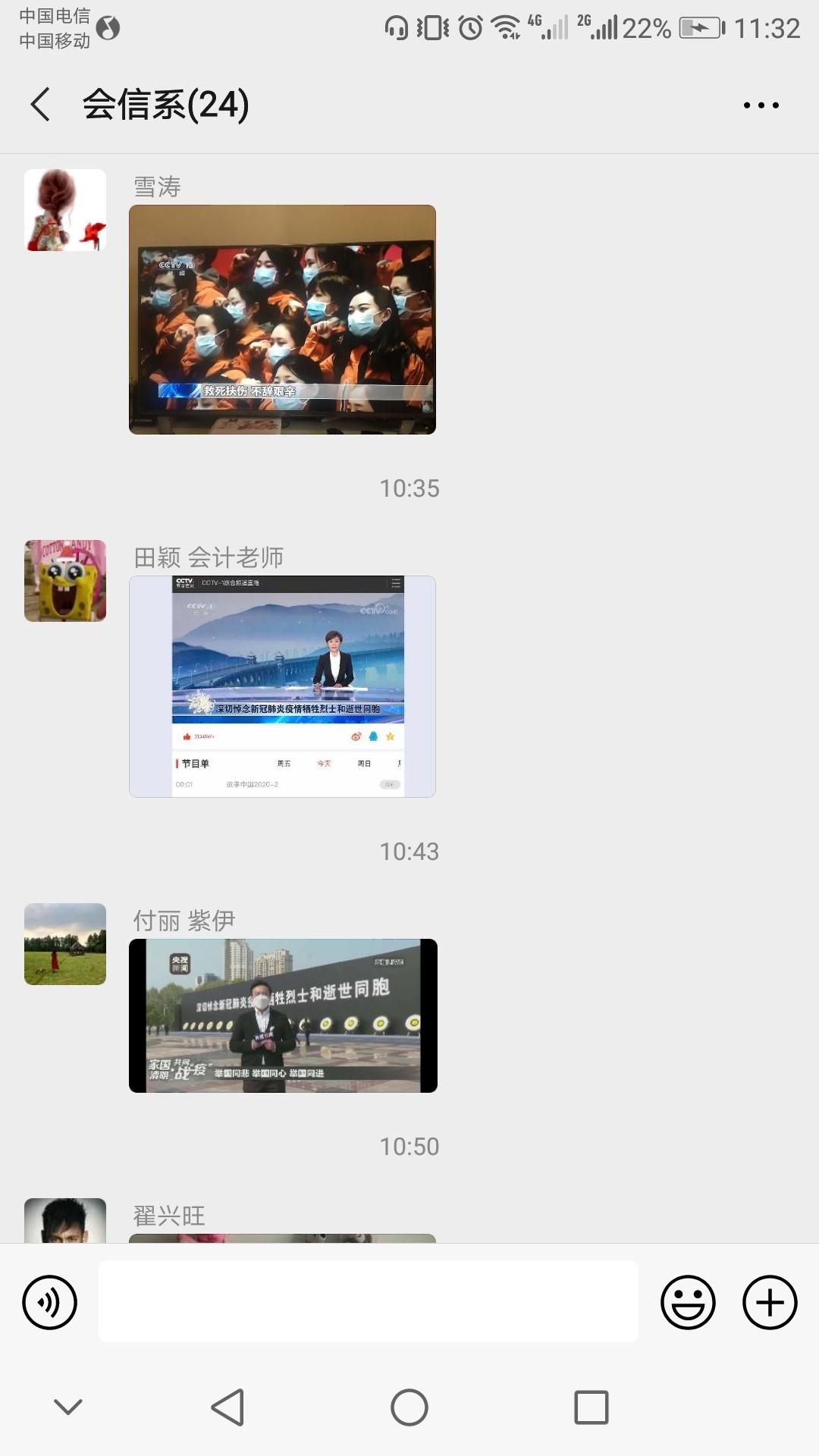Screen dimensions: 819x1456
Task: Tap the 10:43 timestamp in the chat
Action: (410, 852)
